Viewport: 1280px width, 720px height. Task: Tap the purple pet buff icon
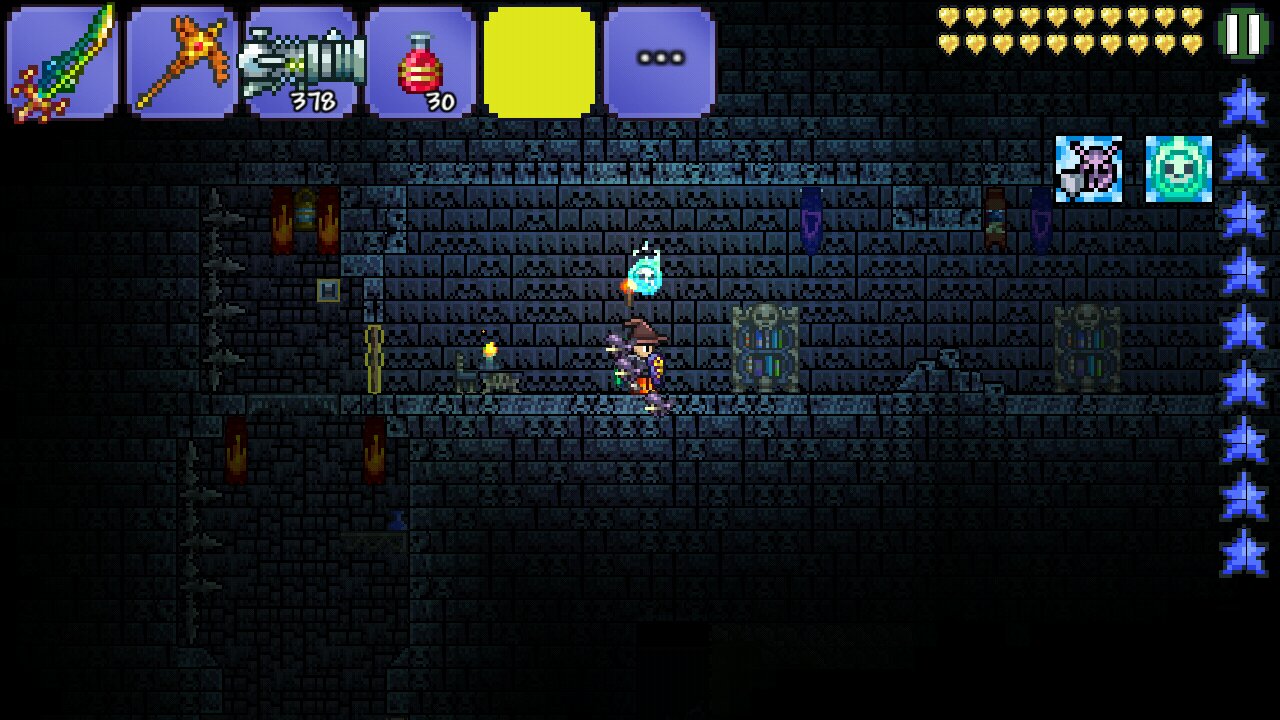pyautogui.click(x=1089, y=170)
